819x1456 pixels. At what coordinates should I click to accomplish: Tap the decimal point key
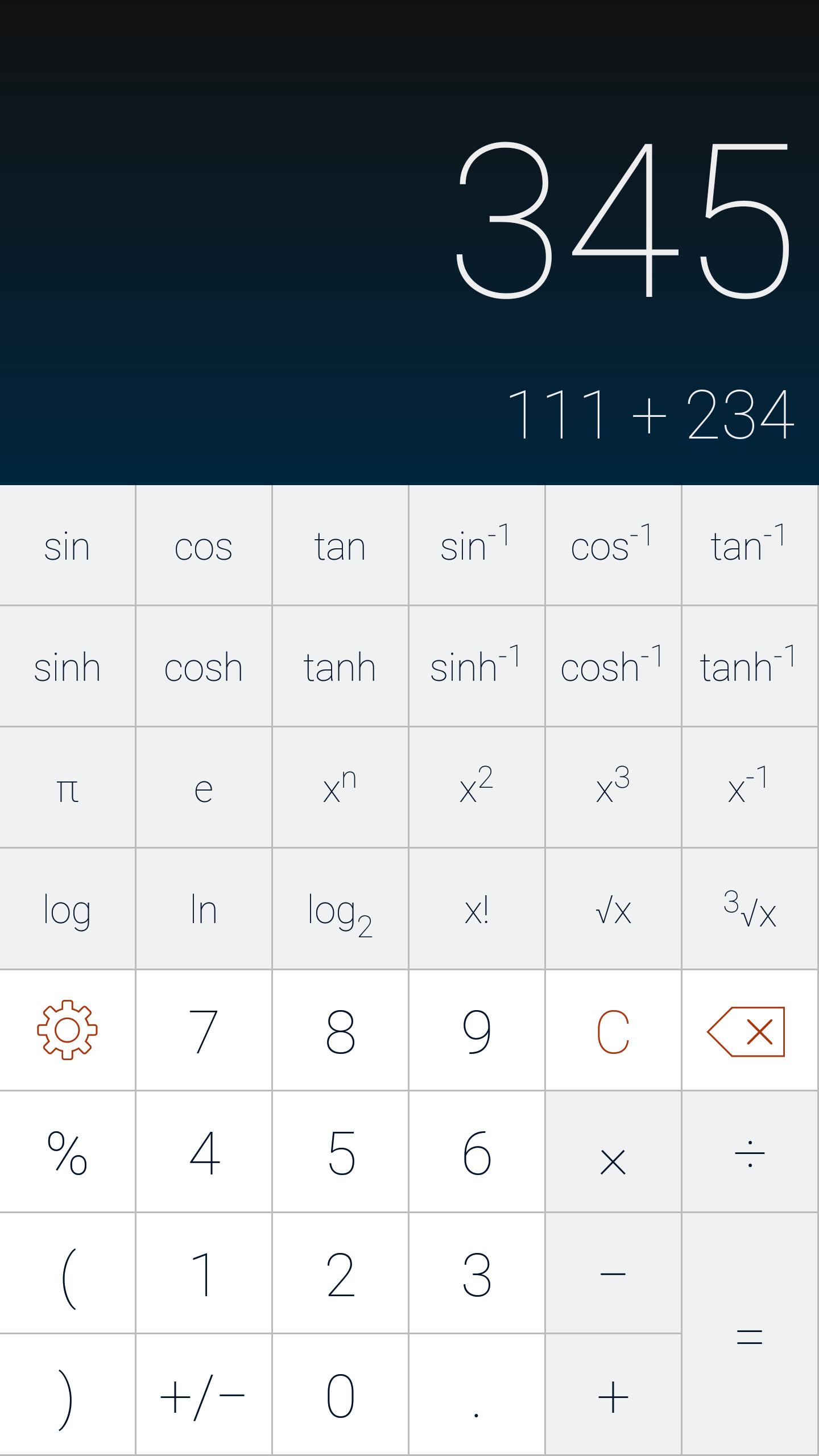coord(477,1395)
